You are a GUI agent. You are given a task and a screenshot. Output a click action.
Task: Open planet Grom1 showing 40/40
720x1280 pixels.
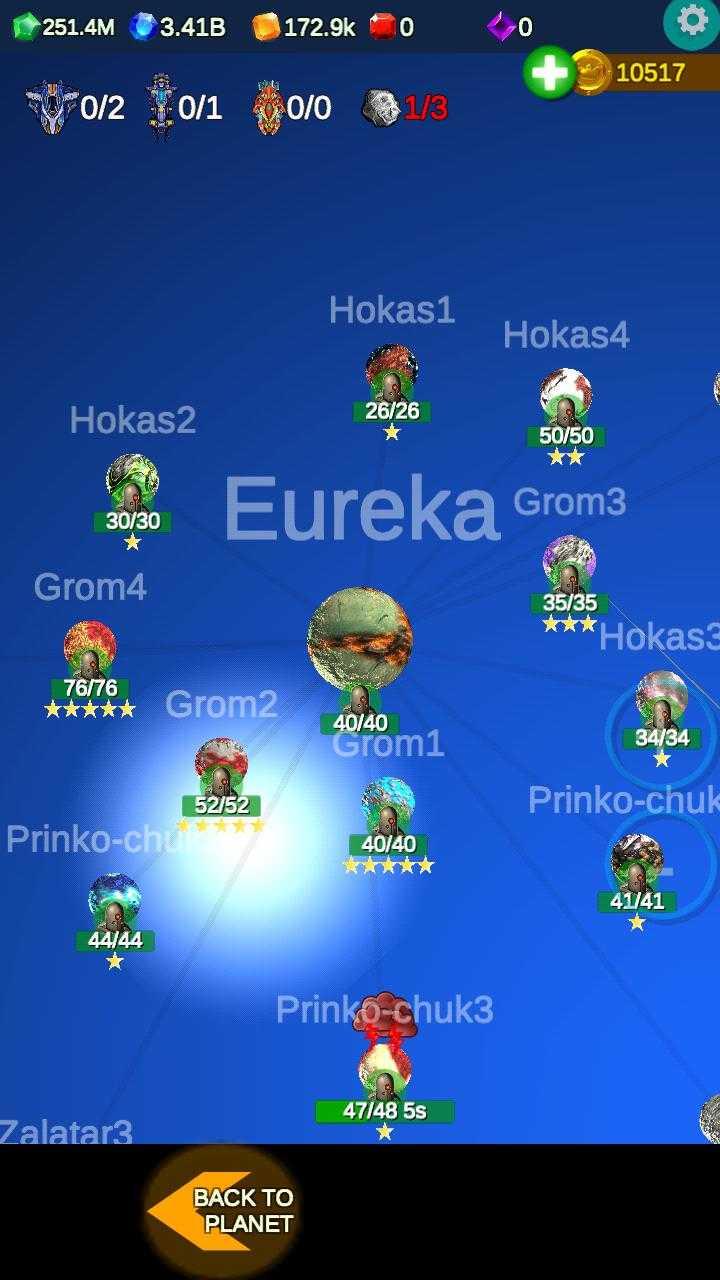coord(388,806)
